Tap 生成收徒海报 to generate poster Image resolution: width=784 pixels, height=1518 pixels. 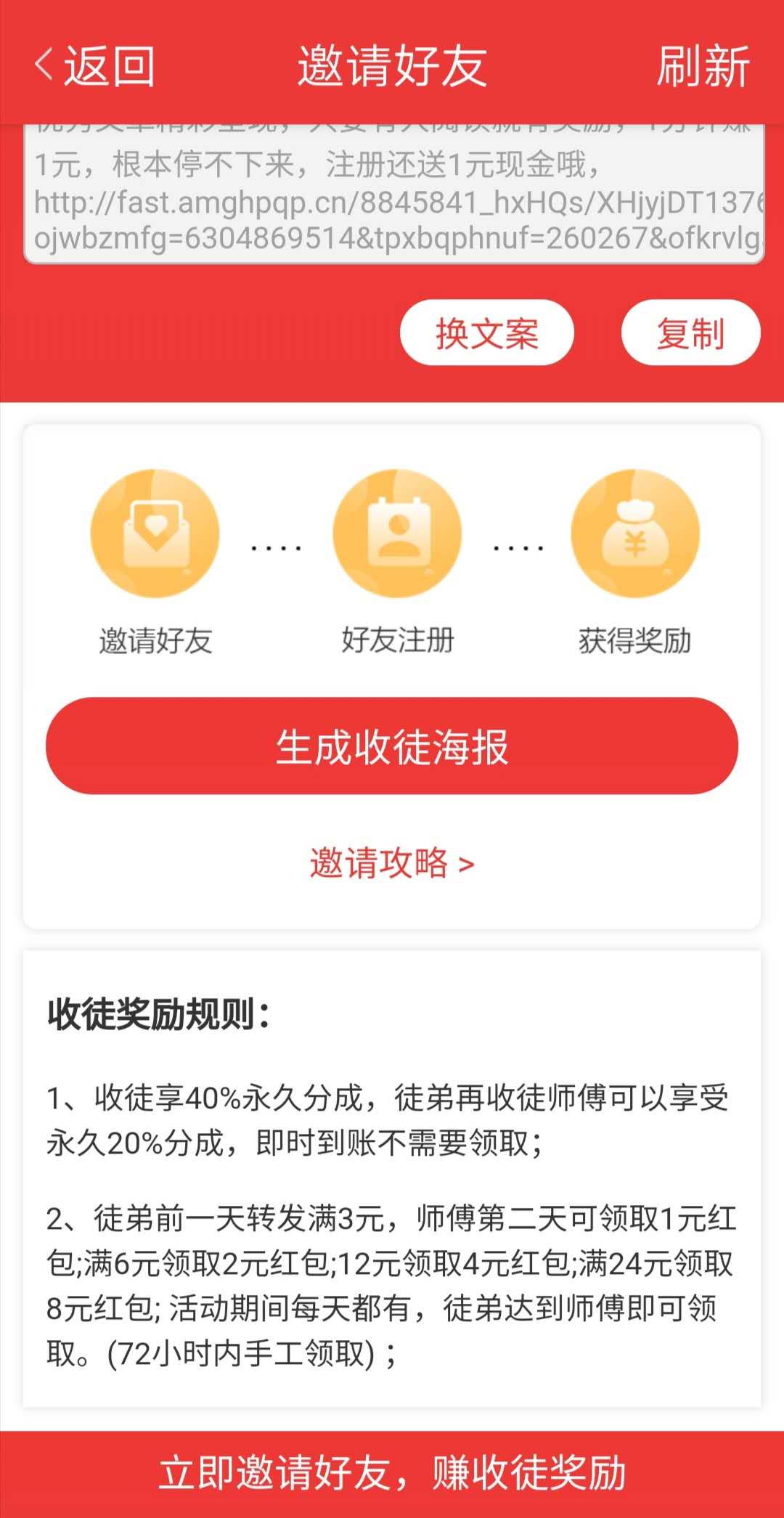[x=392, y=746]
